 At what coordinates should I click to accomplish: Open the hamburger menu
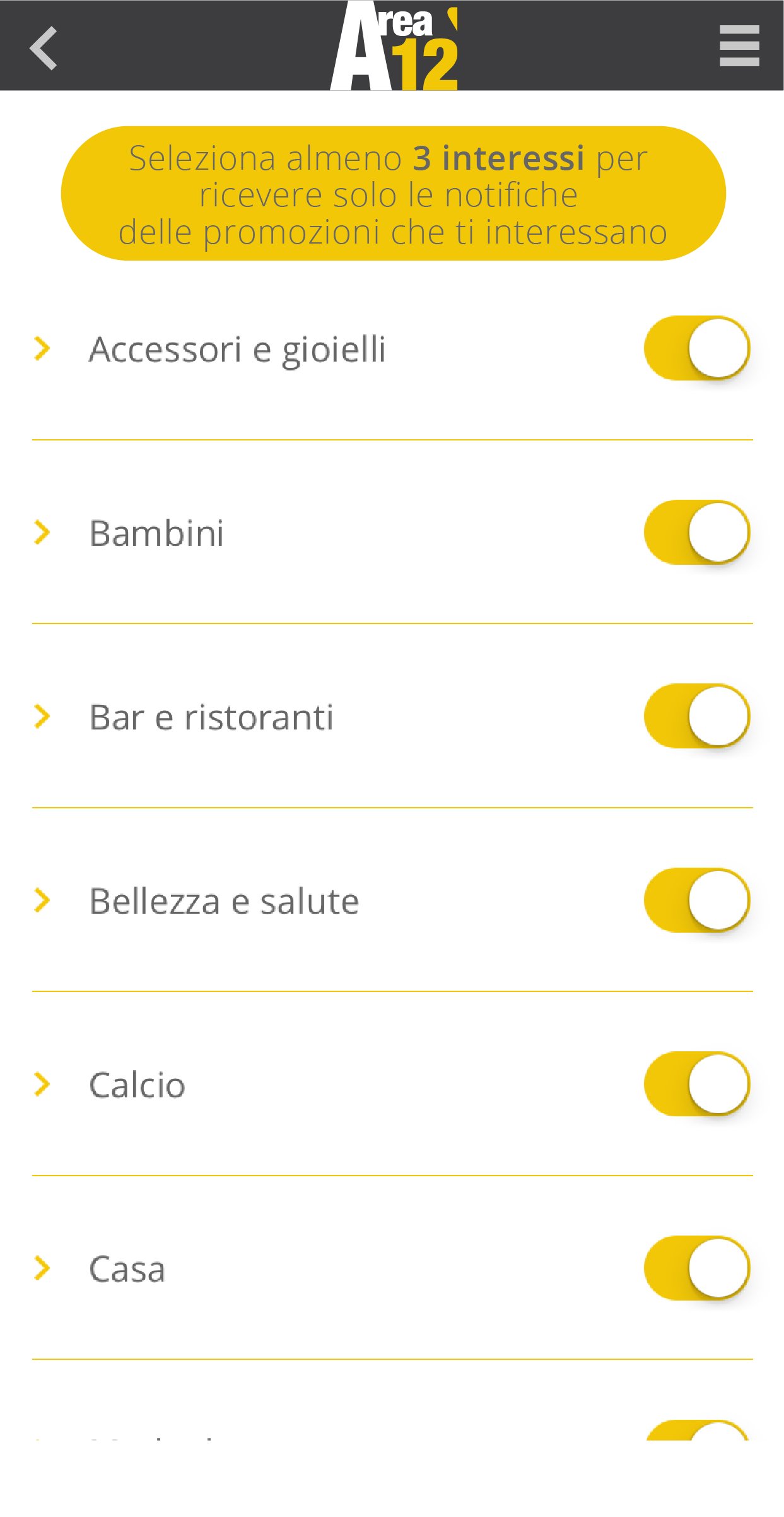click(739, 46)
